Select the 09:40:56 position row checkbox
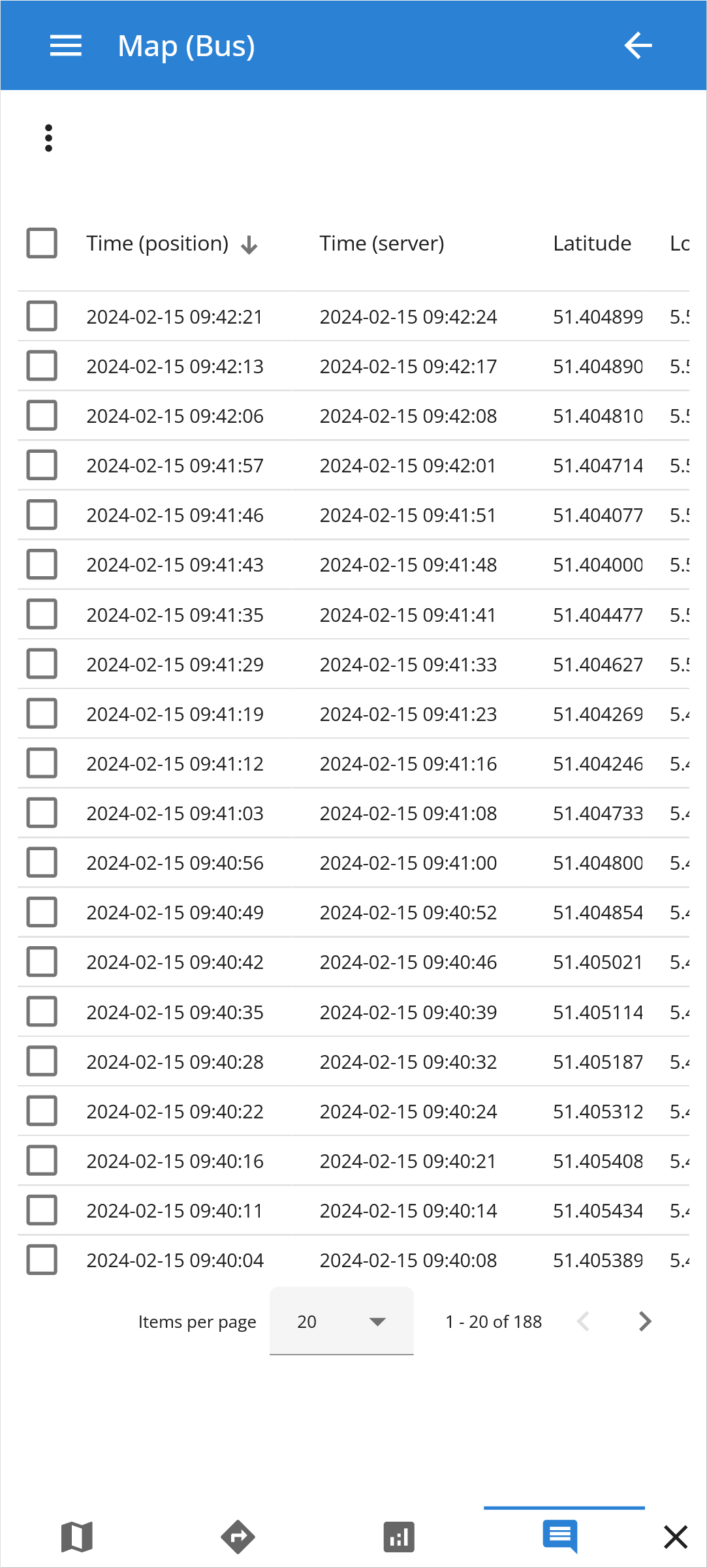 coord(42,863)
